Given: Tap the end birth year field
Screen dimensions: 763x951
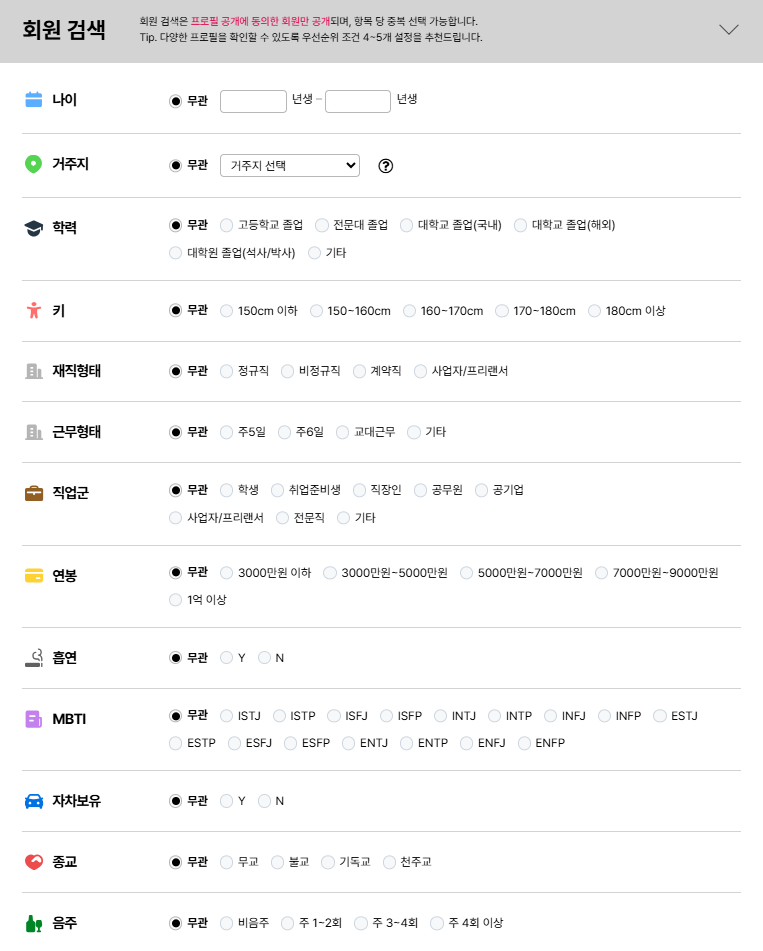Looking at the screenshot, I should [357, 101].
